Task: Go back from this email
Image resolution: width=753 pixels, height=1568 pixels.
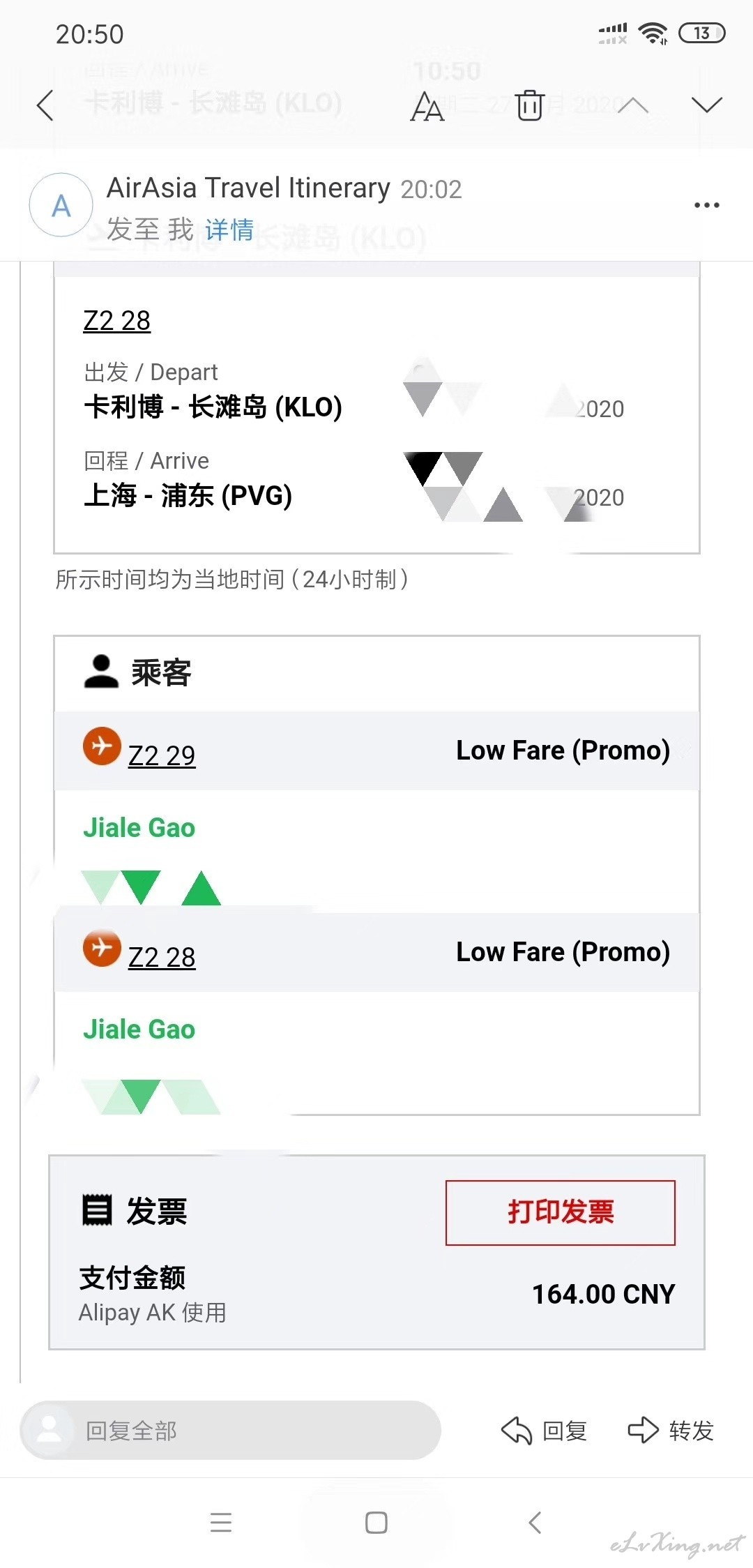Action: pos(45,105)
